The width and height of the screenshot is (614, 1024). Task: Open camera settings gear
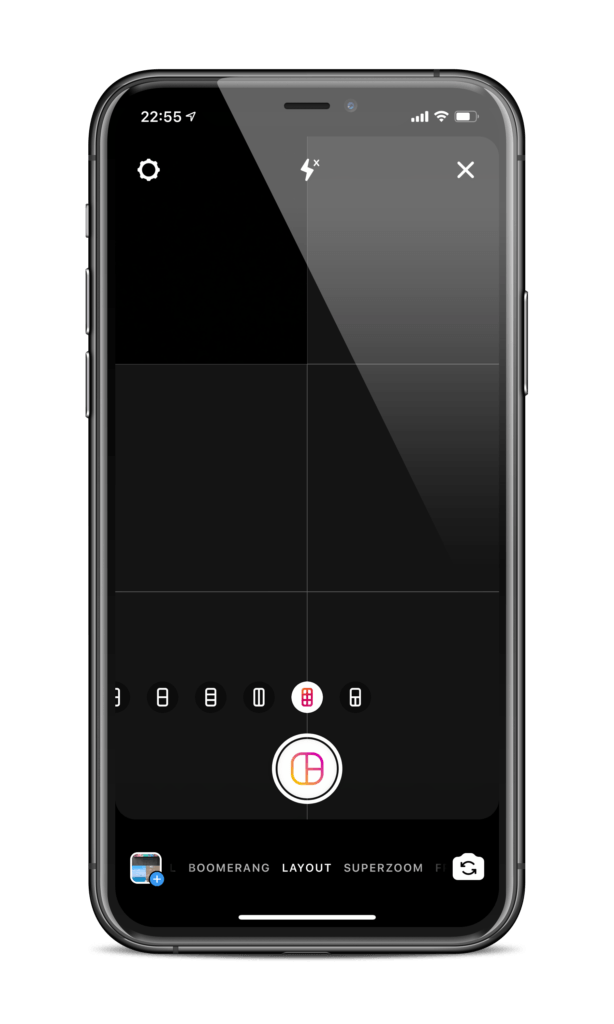[x=149, y=170]
